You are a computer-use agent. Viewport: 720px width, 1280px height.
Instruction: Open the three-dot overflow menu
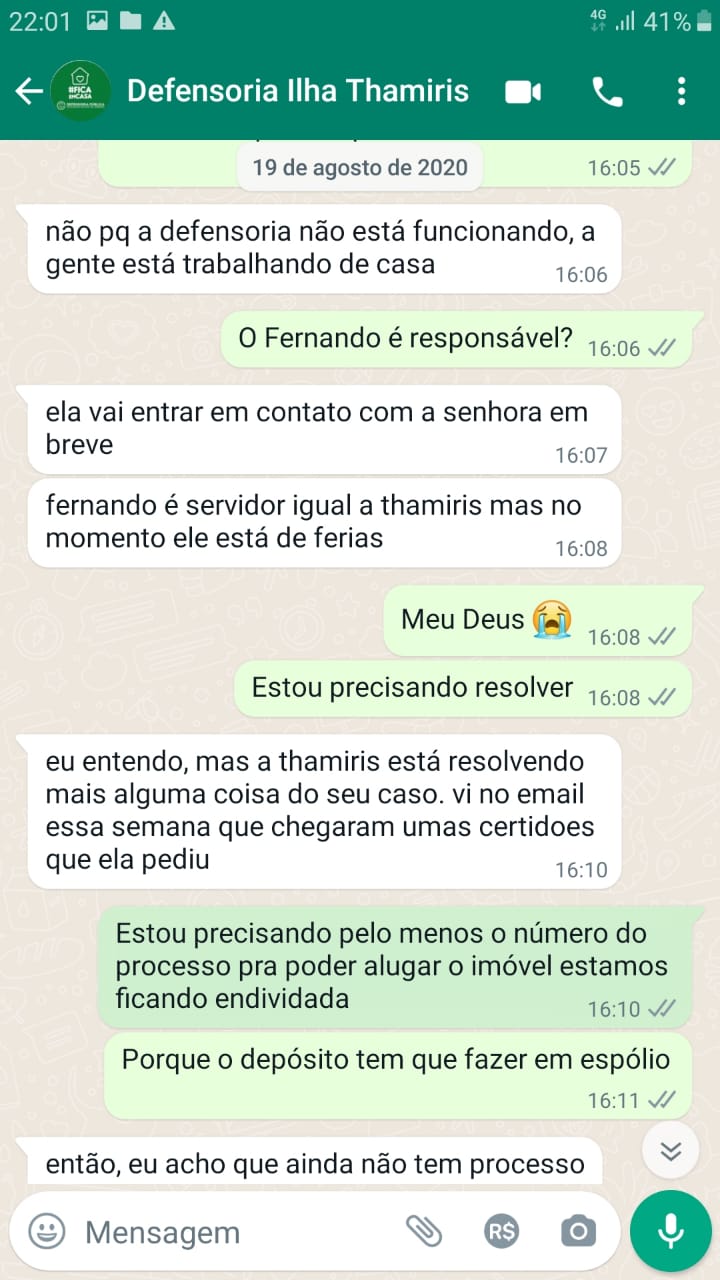681,92
